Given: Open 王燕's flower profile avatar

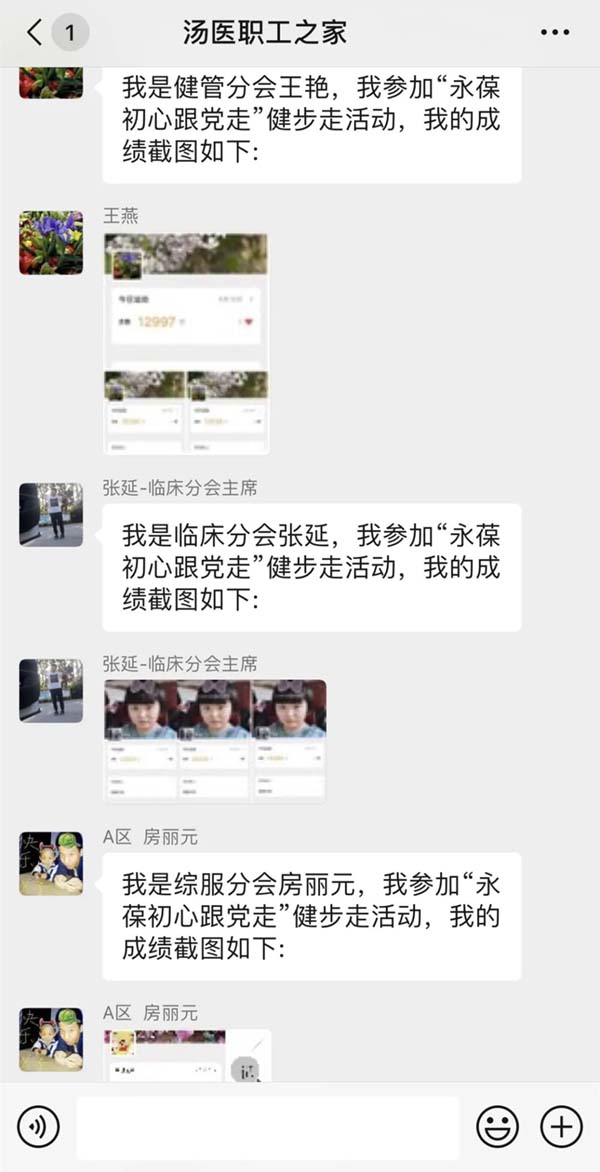Looking at the screenshot, I should (51, 242).
